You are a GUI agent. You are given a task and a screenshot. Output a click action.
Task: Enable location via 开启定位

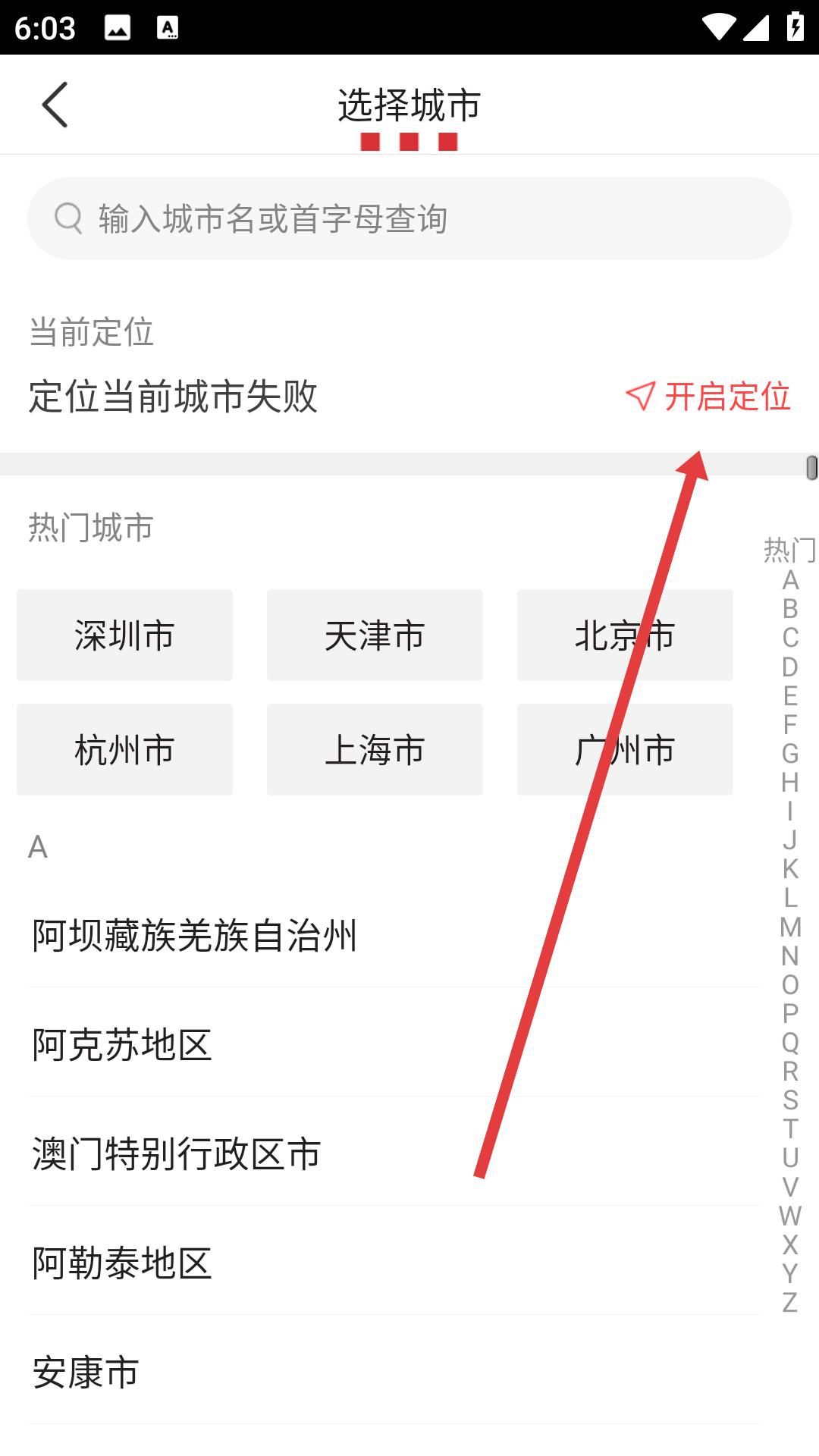click(708, 397)
